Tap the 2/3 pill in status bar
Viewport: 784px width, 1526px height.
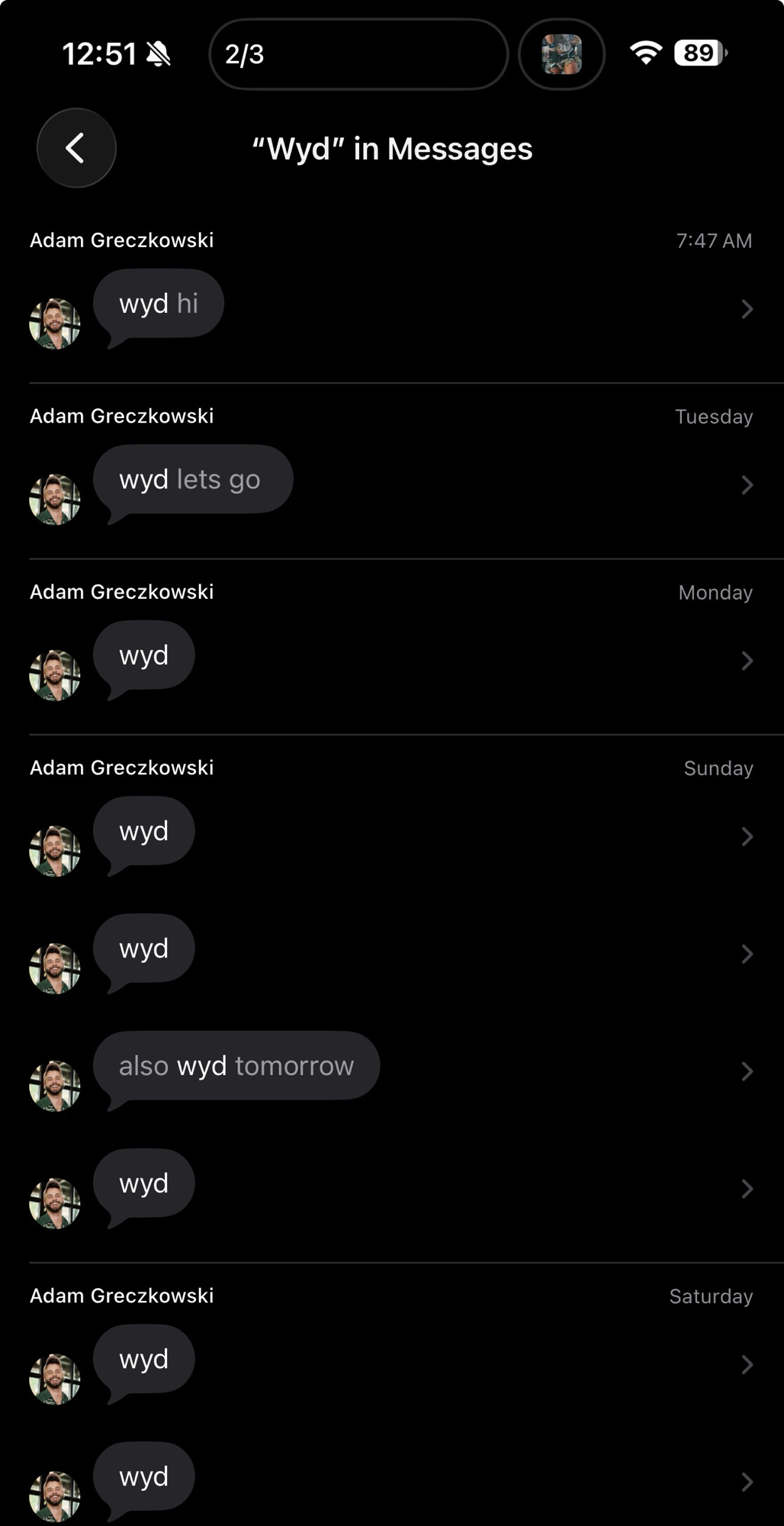click(358, 54)
